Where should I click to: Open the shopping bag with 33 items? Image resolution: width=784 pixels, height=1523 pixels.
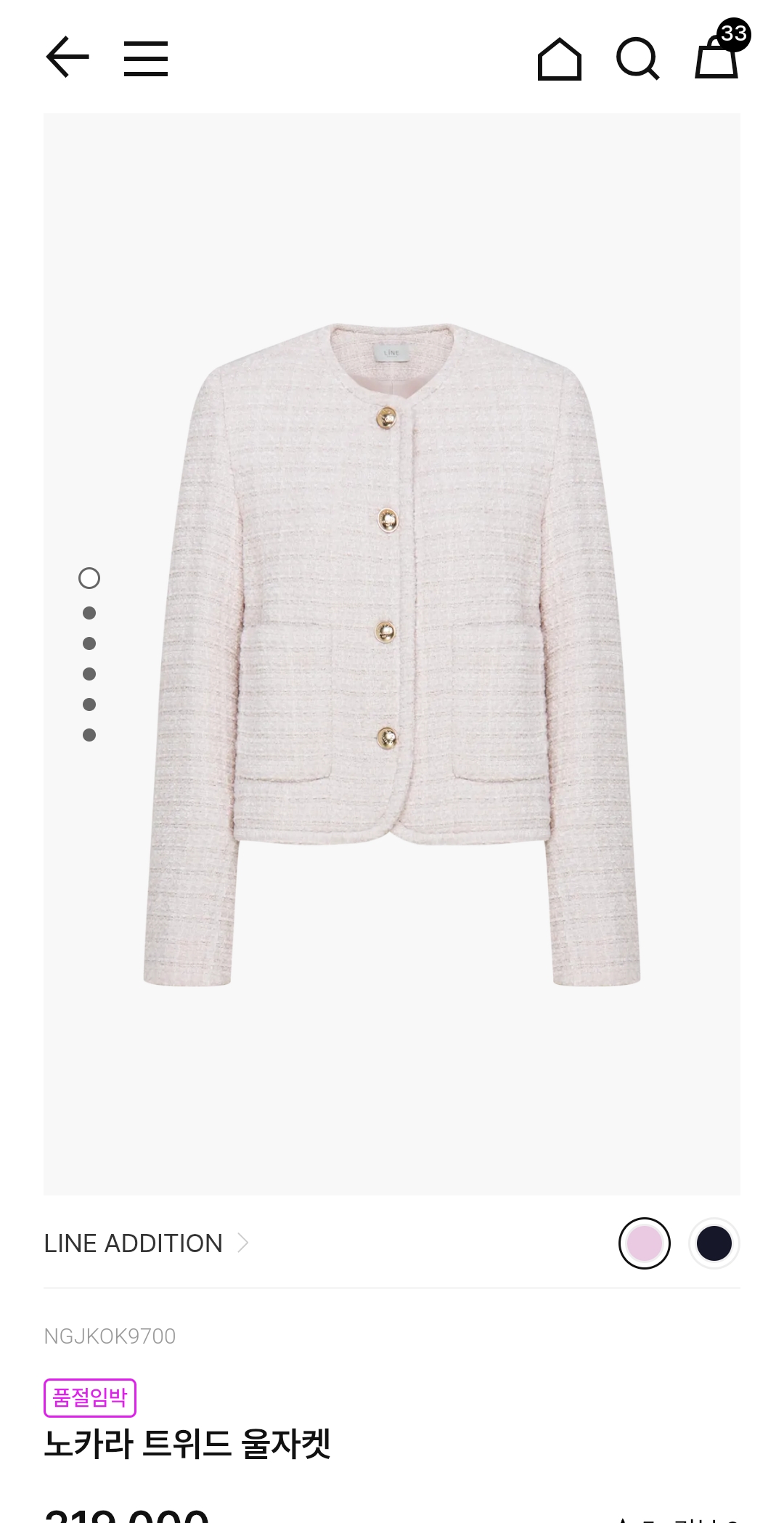pos(717,57)
